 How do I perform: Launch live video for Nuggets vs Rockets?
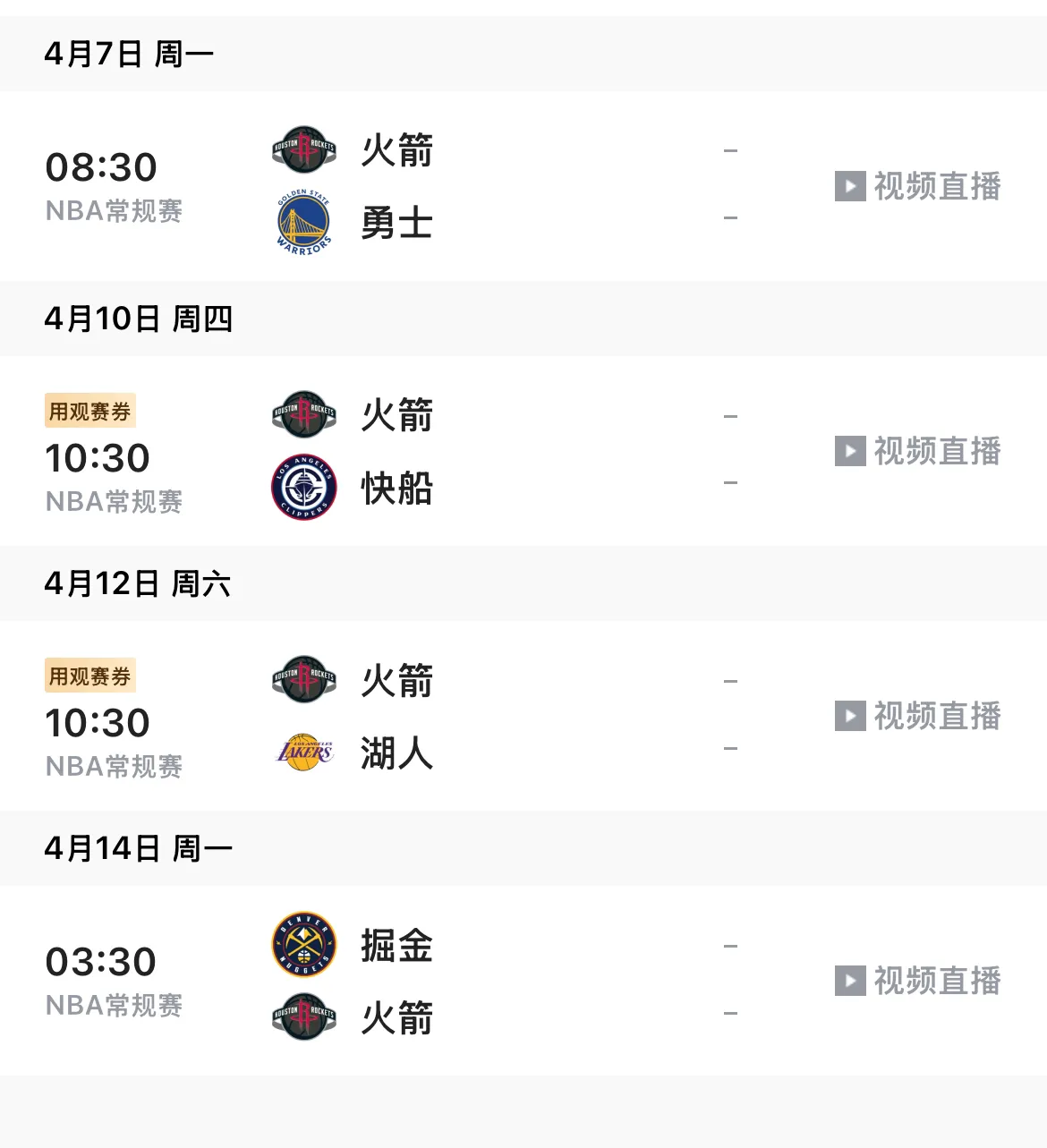tap(918, 981)
